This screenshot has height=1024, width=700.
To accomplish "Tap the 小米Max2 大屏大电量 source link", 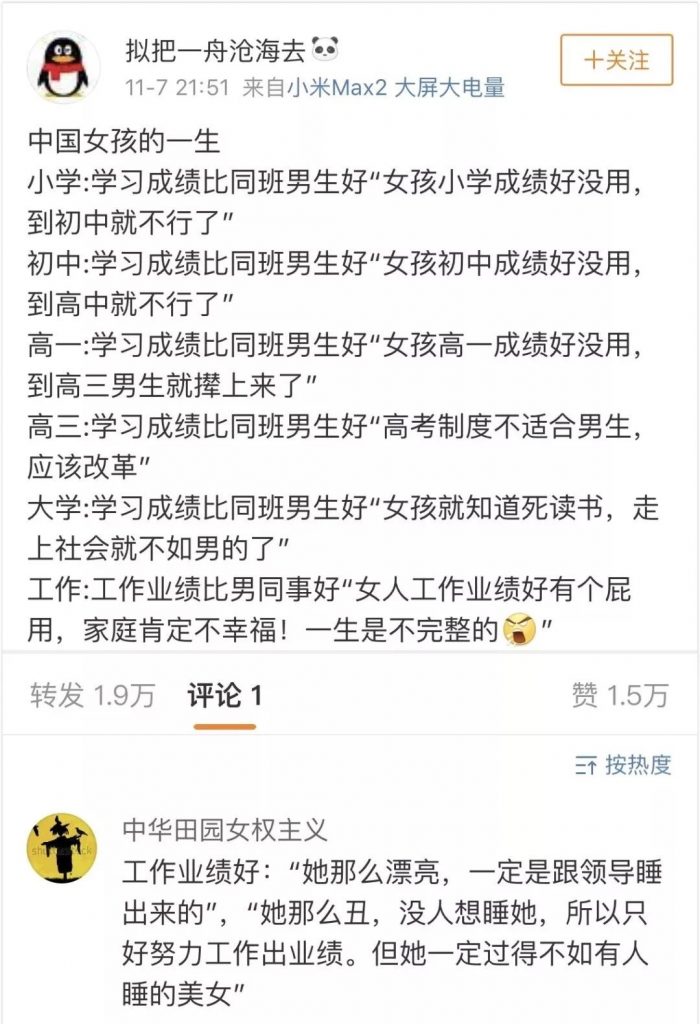I will point(397,87).
